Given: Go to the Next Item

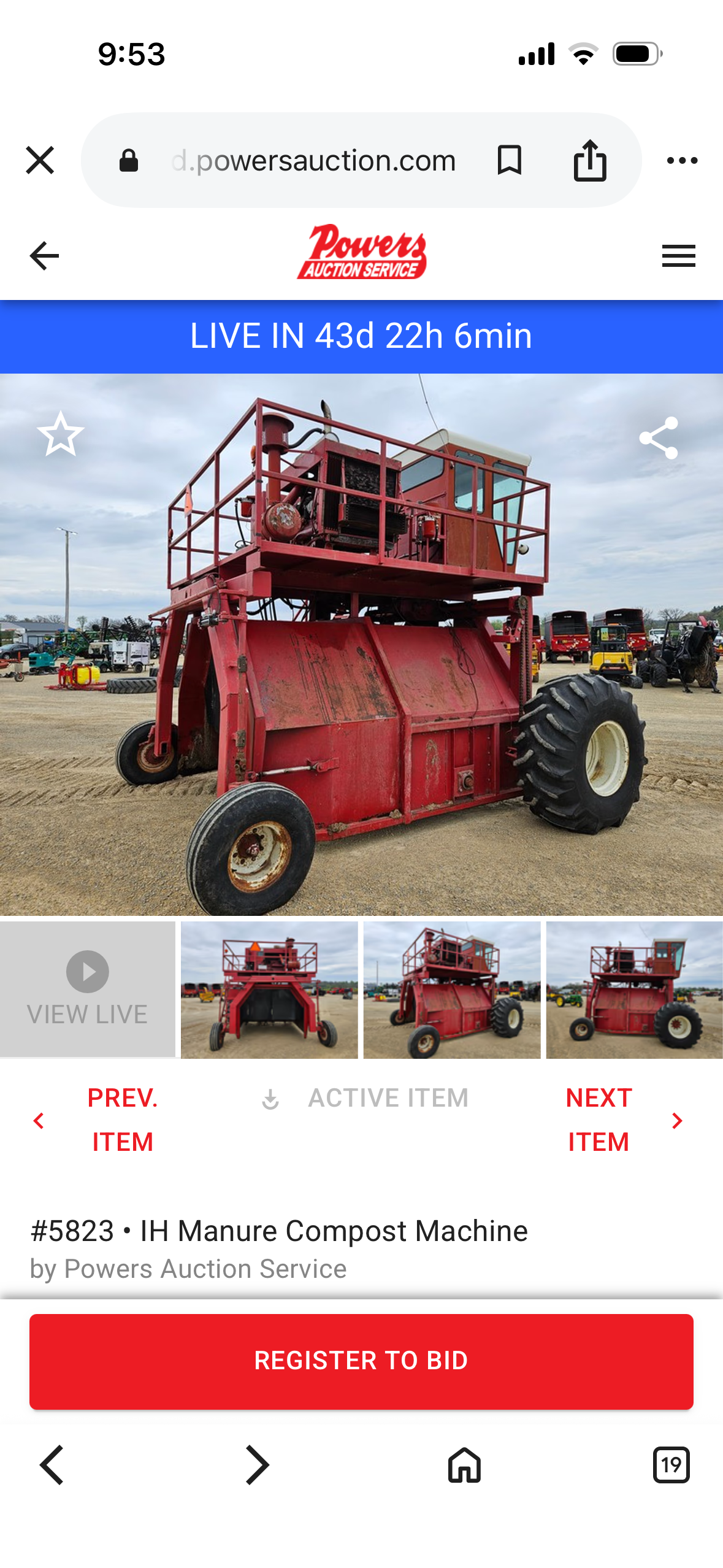Looking at the screenshot, I should (624, 1120).
